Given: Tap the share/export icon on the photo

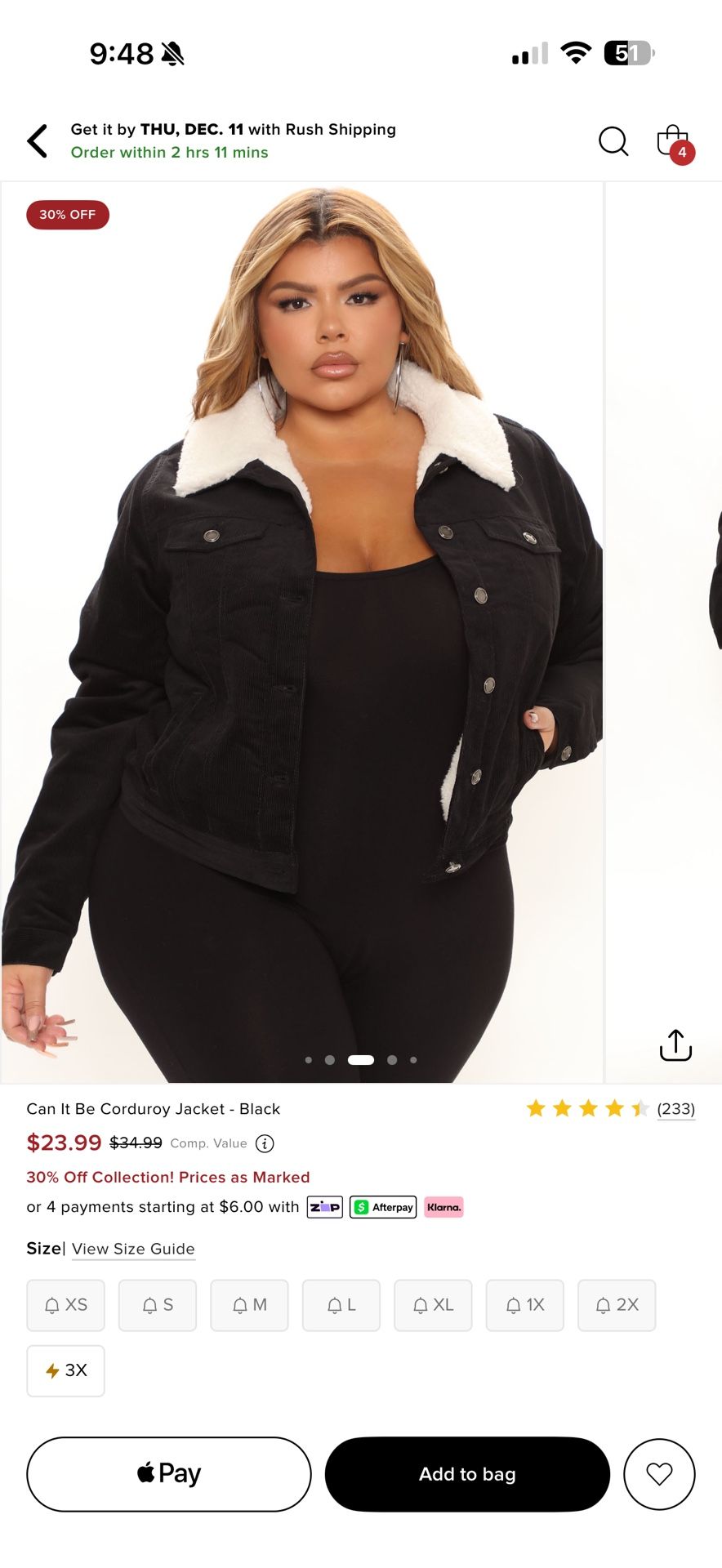Looking at the screenshot, I should 675,1045.
